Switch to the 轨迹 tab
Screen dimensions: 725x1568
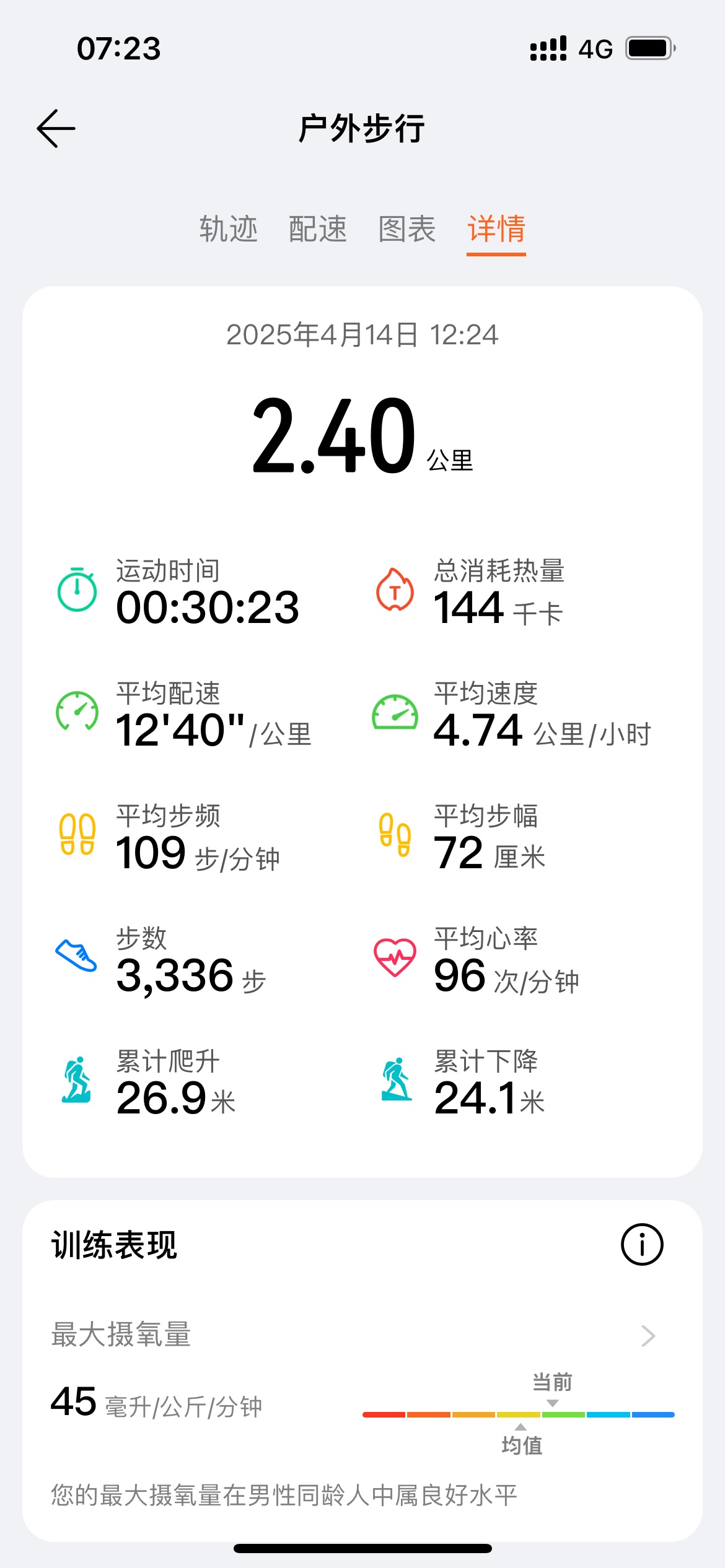pyautogui.click(x=228, y=229)
